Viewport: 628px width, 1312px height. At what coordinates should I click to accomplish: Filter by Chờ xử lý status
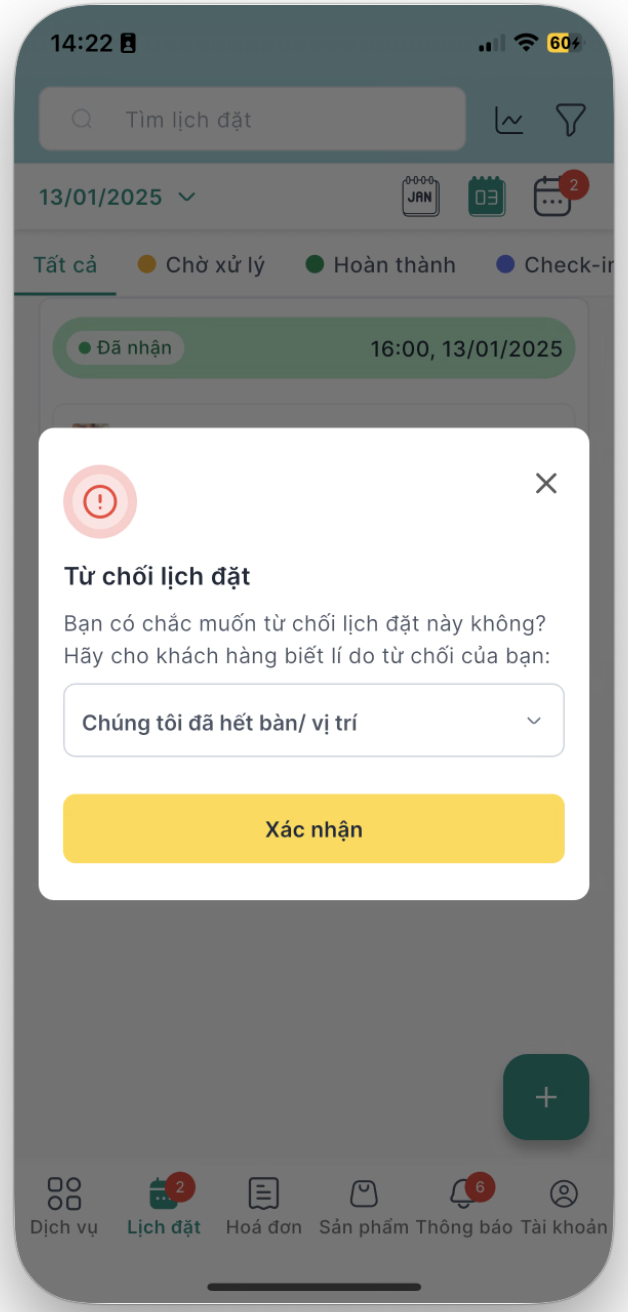click(202, 265)
